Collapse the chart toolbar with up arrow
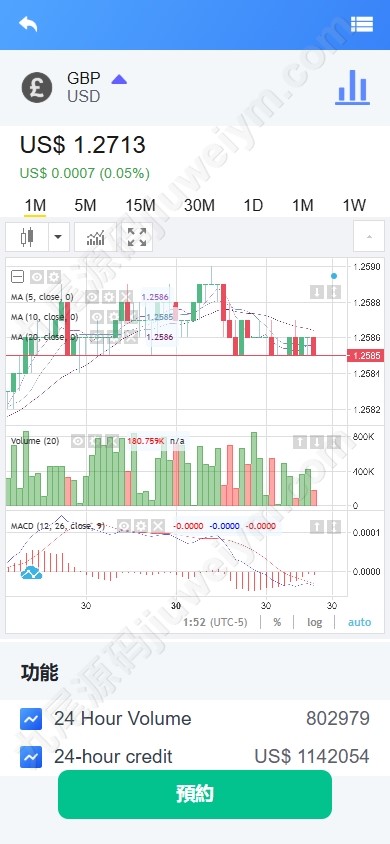This screenshot has width=390, height=844. point(369,236)
